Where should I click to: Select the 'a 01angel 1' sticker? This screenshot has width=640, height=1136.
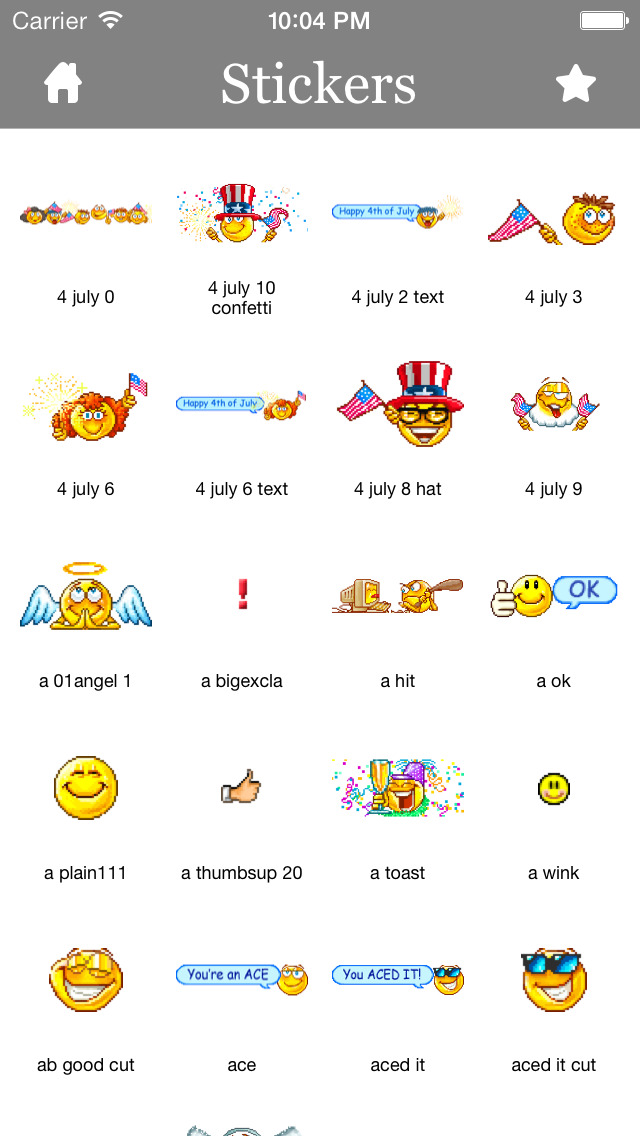point(86,598)
